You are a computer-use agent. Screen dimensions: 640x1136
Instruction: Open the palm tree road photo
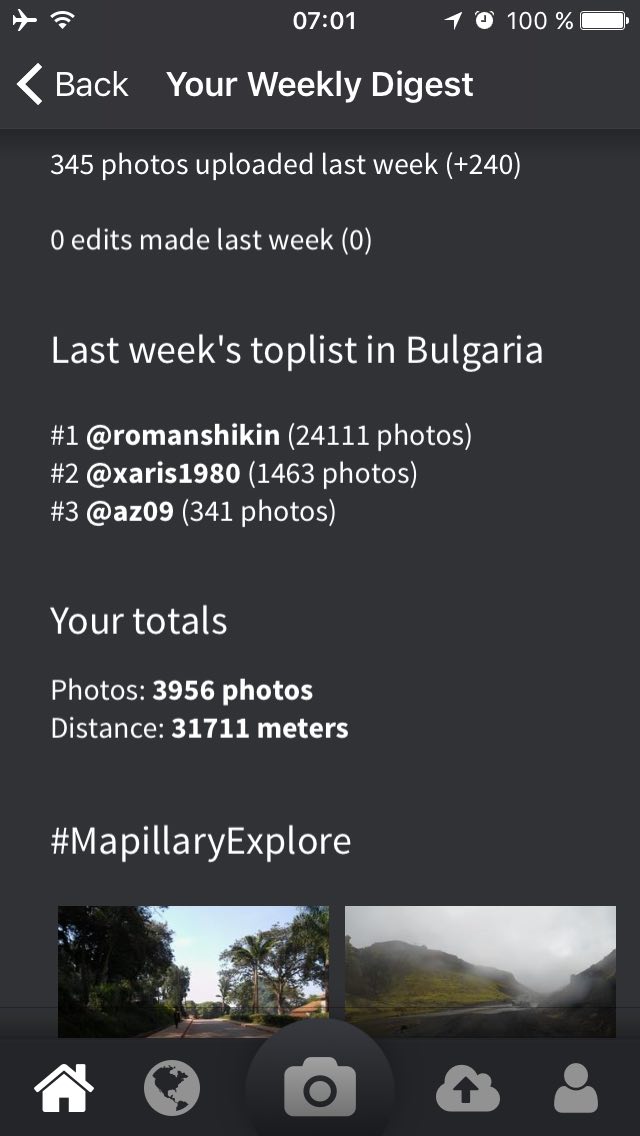(194, 972)
